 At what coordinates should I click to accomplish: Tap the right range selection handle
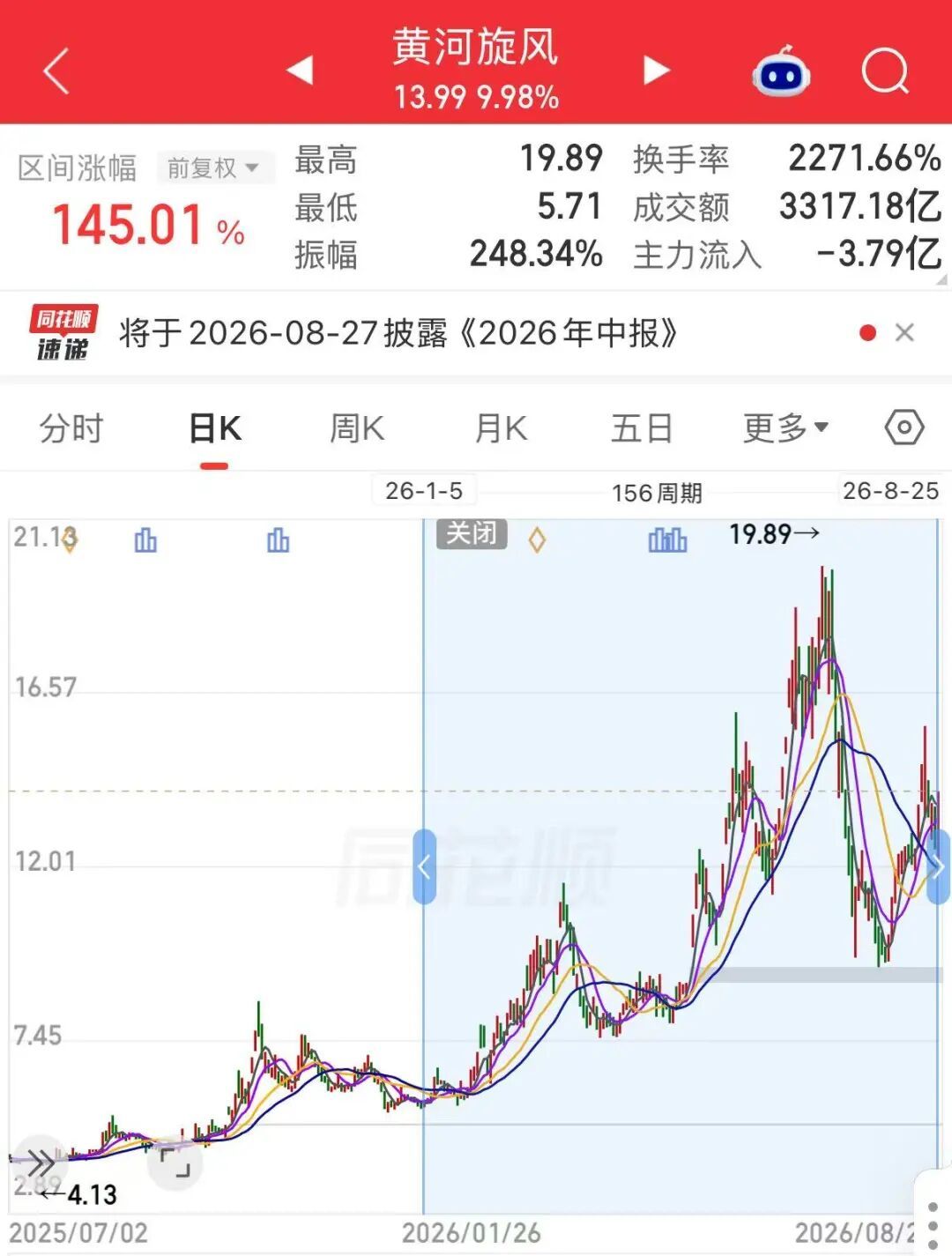(x=939, y=866)
